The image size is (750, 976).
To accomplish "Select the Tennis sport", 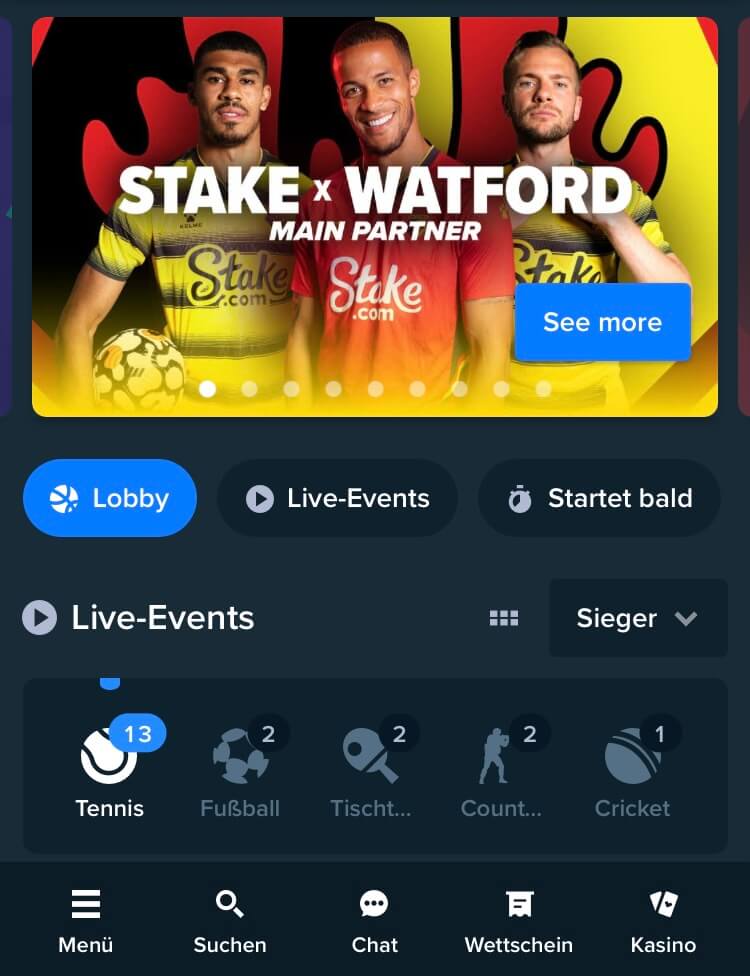I will tap(110, 769).
